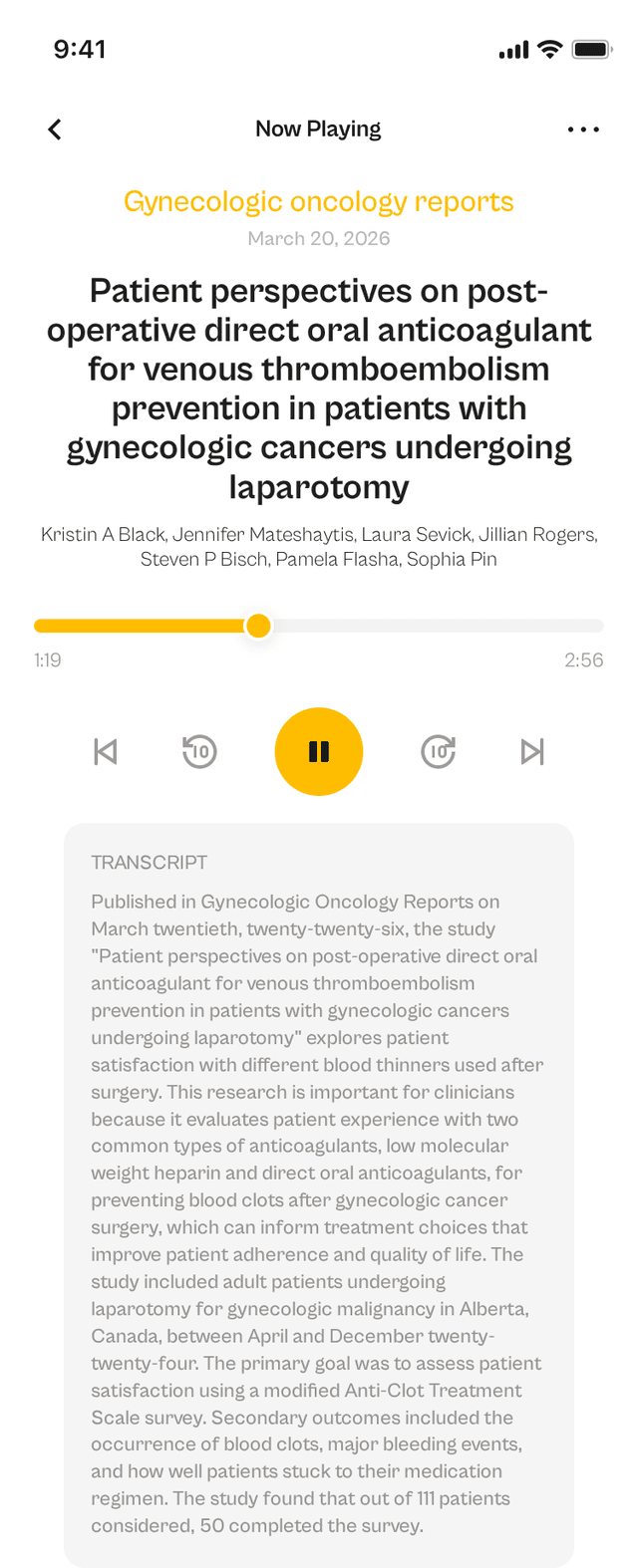This screenshot has width=638, height=1568.
Task: Go back from Now Playing
Action: (x=55, y=130)
